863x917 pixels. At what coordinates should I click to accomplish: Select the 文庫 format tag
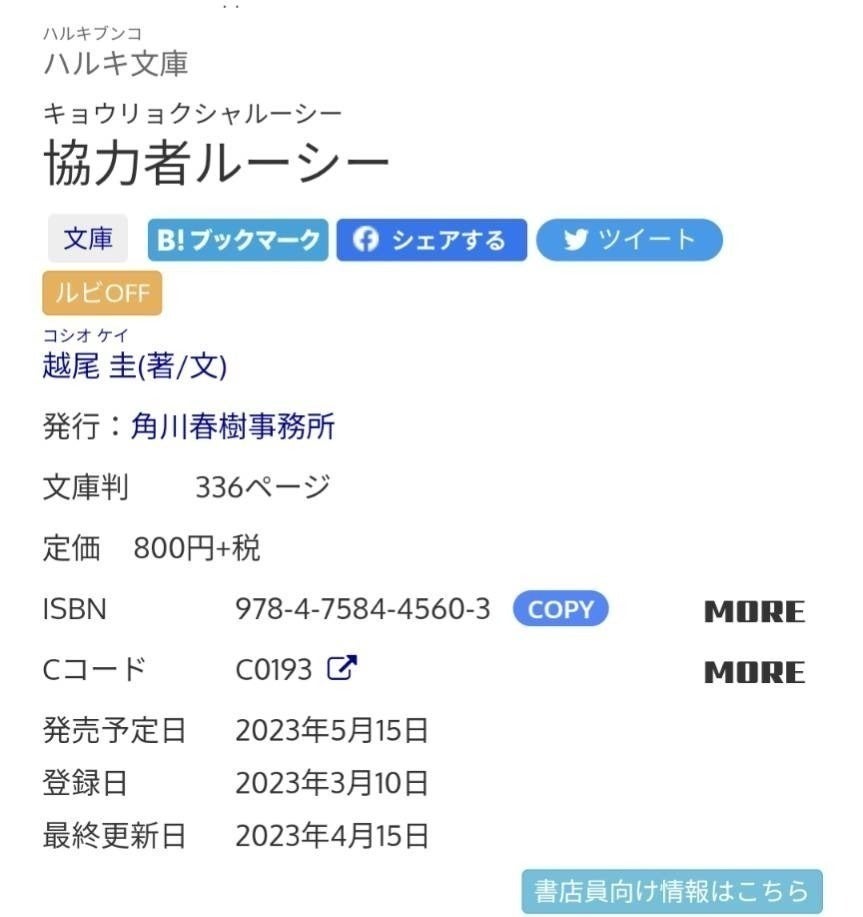(x=88, y=239)
